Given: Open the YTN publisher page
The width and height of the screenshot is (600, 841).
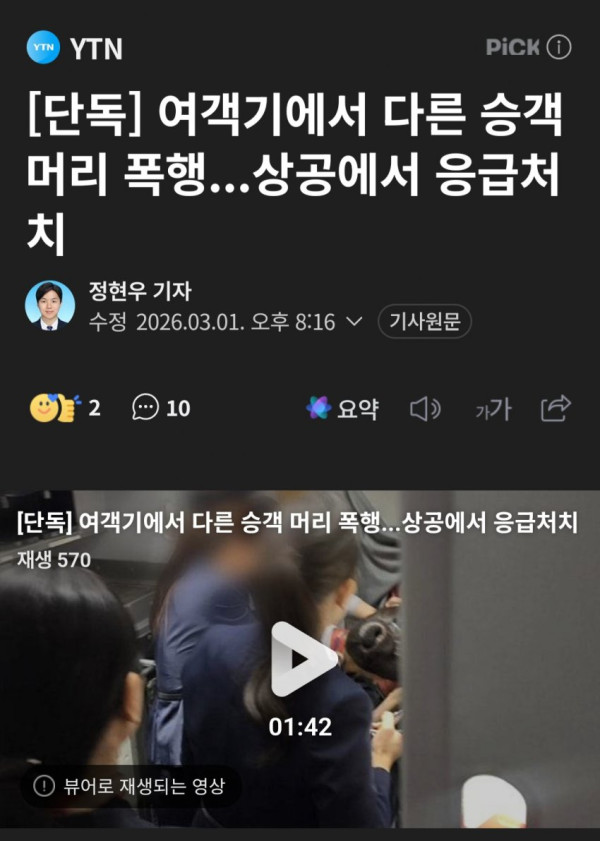Looking at the screenshot, I should pos(75,46).
